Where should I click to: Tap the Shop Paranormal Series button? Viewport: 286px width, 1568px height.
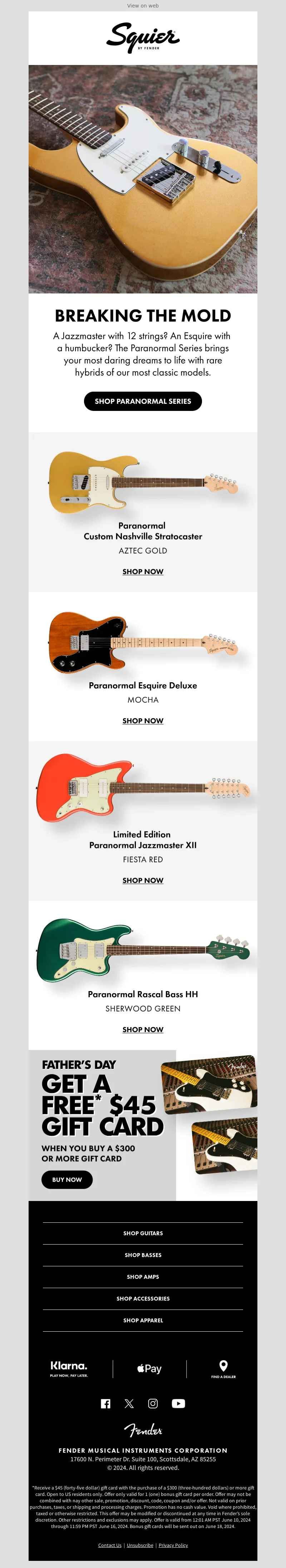click(143, 401)
